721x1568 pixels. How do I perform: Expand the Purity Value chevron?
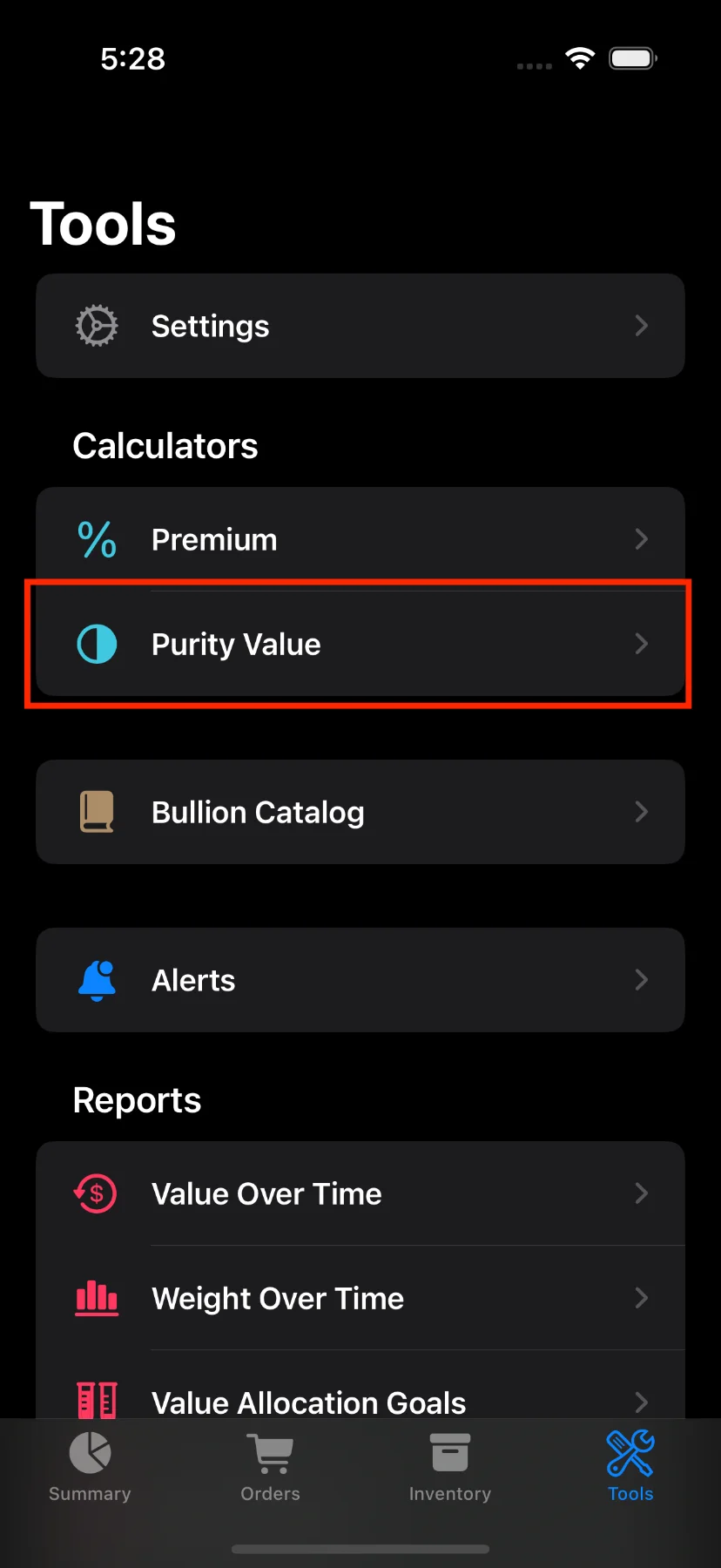[x=642, y=644]
